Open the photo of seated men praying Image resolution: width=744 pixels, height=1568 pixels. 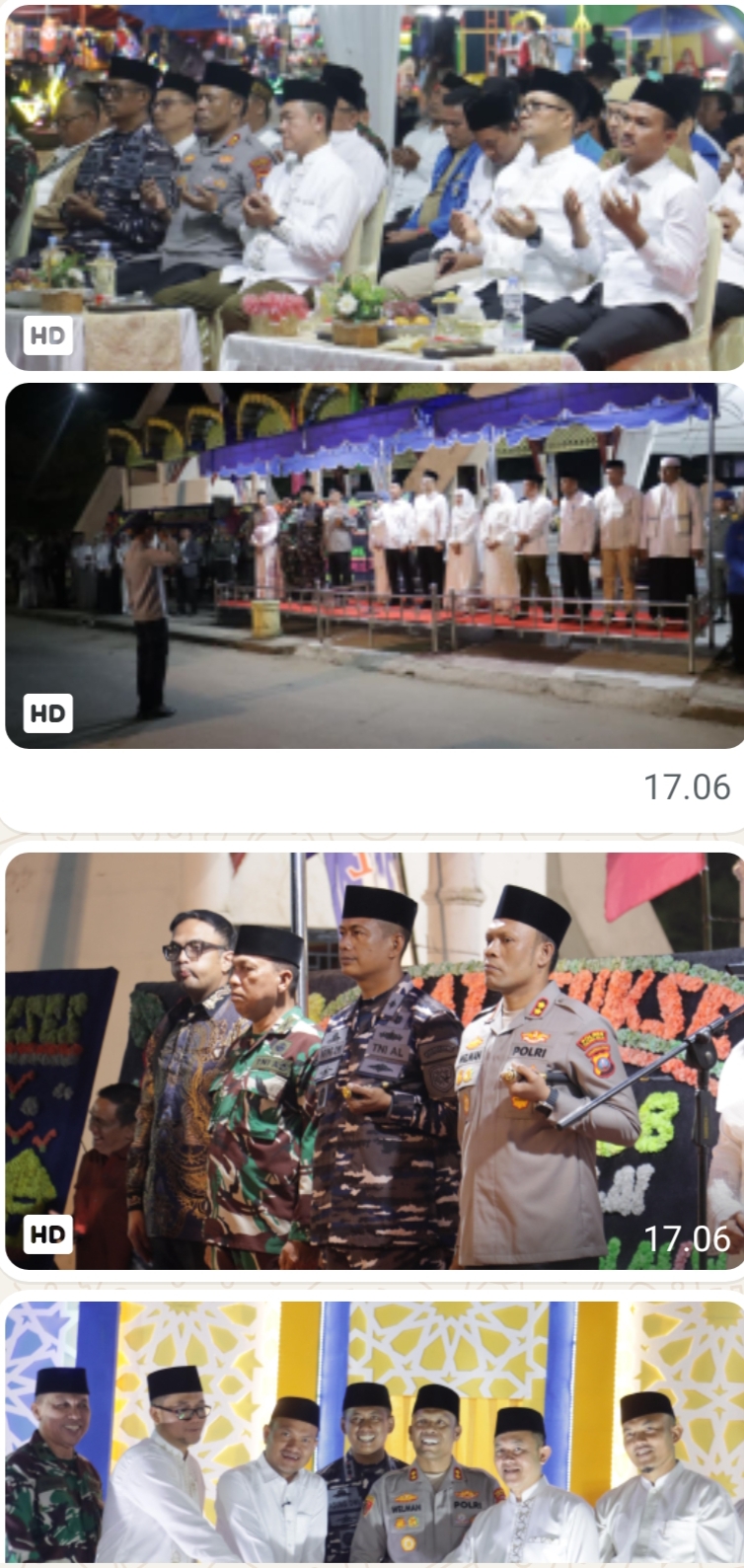click(x=373, y=187)
